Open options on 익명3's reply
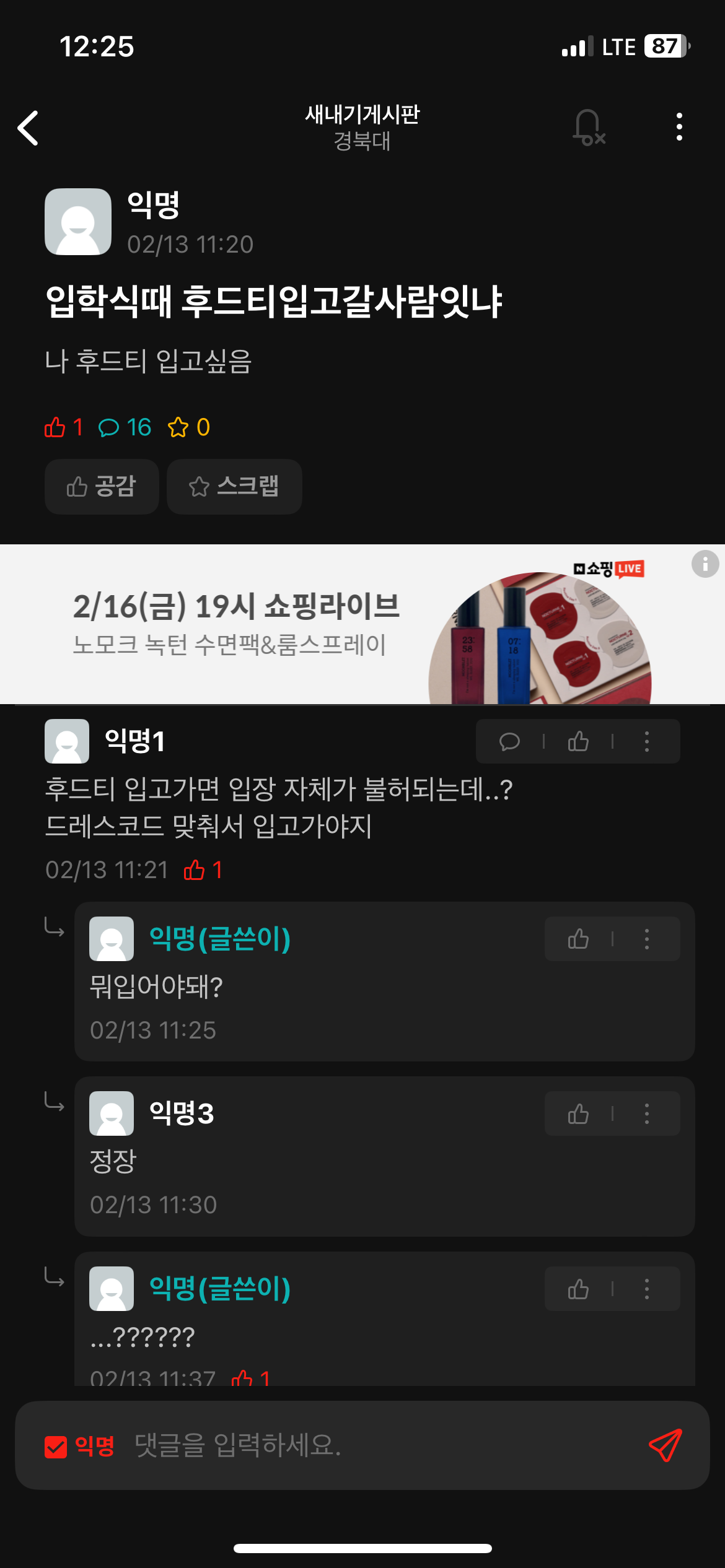The height and width of the screenshot is (1568, 725). pyautogui.click(x=647, y=1113)
